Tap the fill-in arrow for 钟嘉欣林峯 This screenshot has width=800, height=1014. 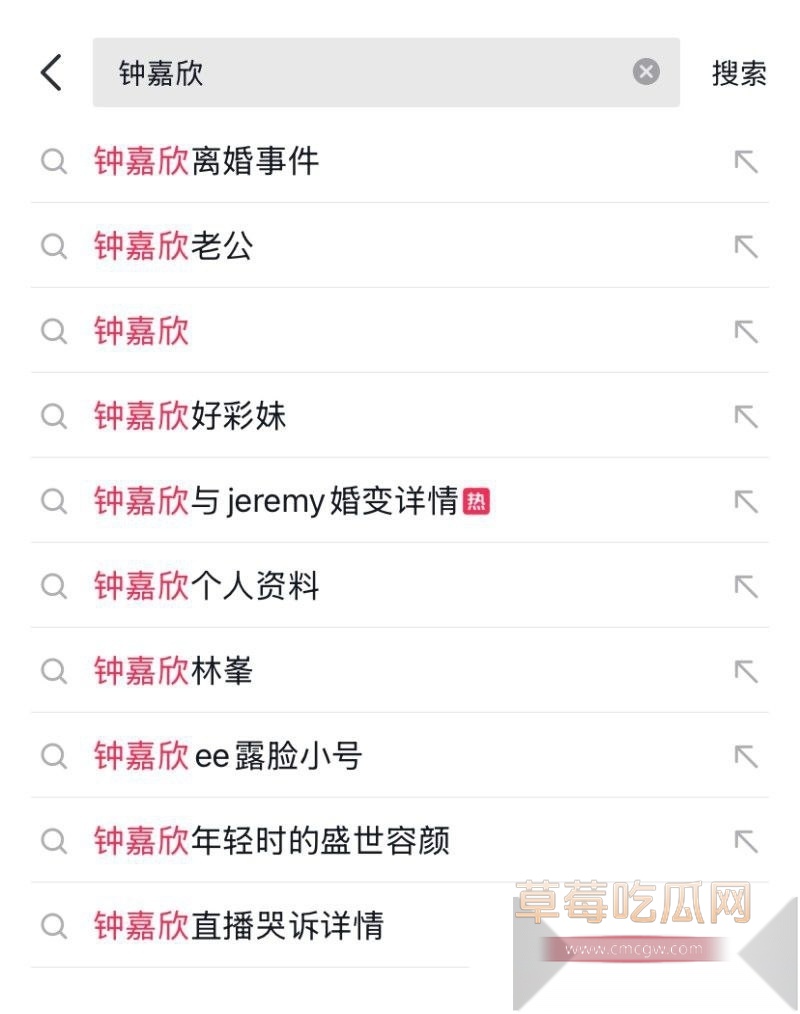746,672
